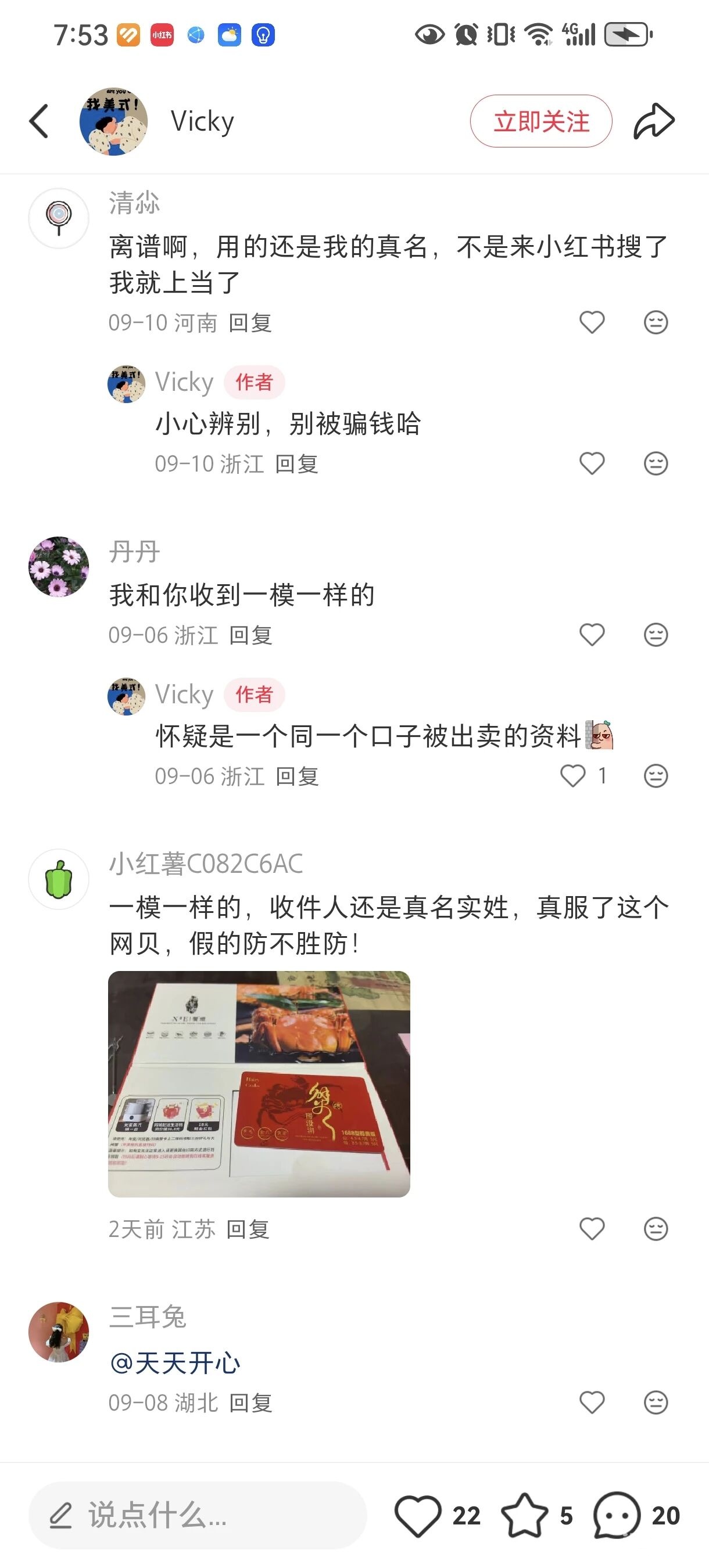The width and height of the screenshot is (709, 1568).
Task: Dislike Vicky's reply 小心辨别，别被骗钱哈
Action: [x=656, y=464]
